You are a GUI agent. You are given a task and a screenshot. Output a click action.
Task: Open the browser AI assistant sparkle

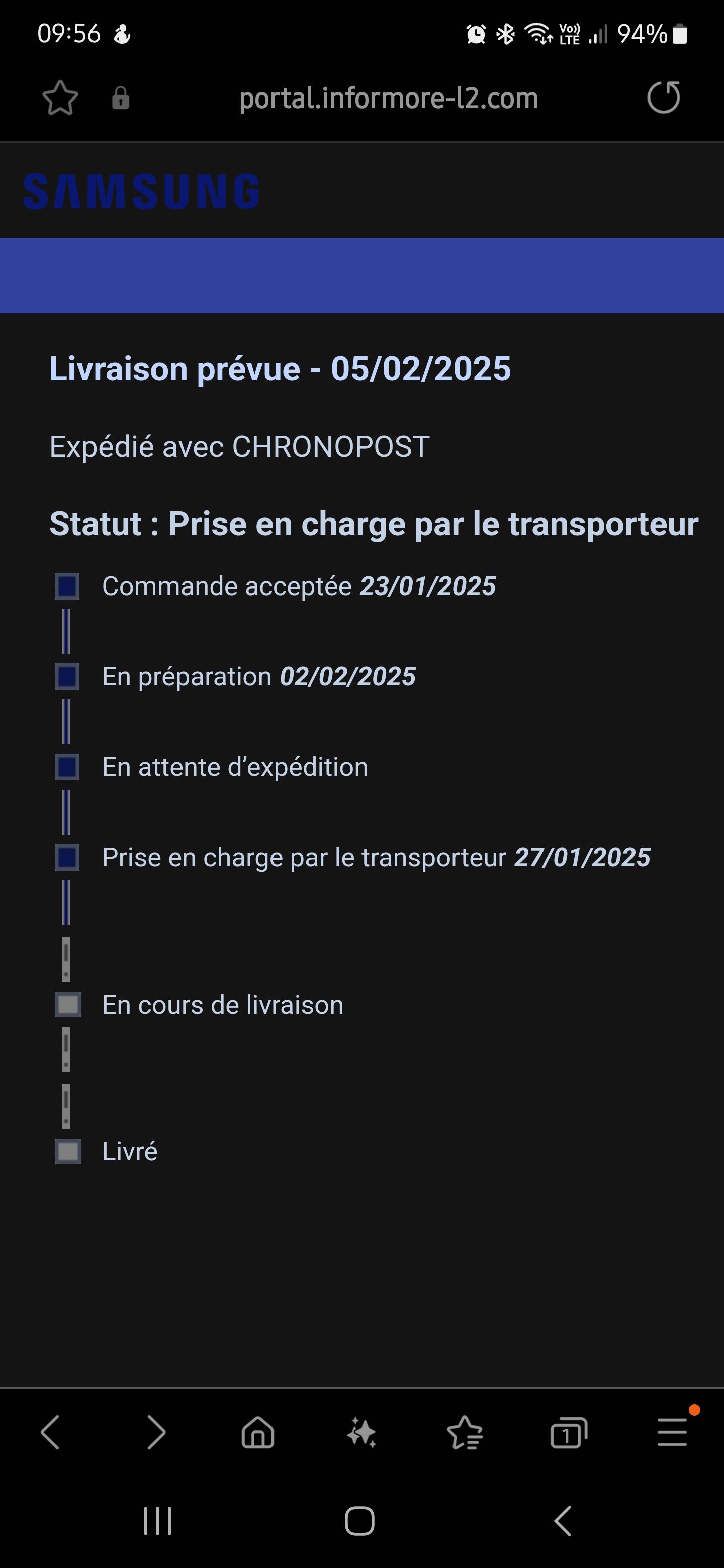361,1432
